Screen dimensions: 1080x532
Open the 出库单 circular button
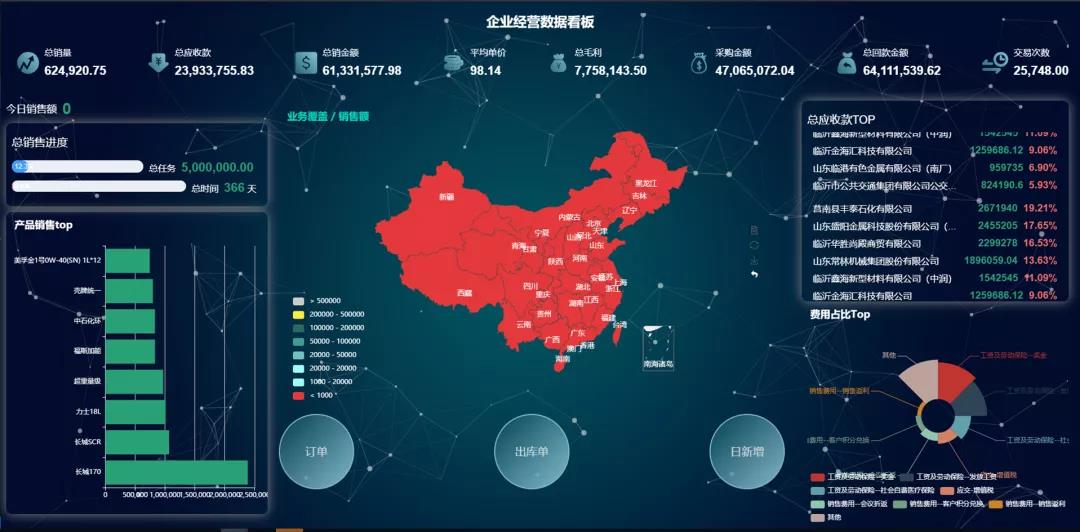(531, 451)
